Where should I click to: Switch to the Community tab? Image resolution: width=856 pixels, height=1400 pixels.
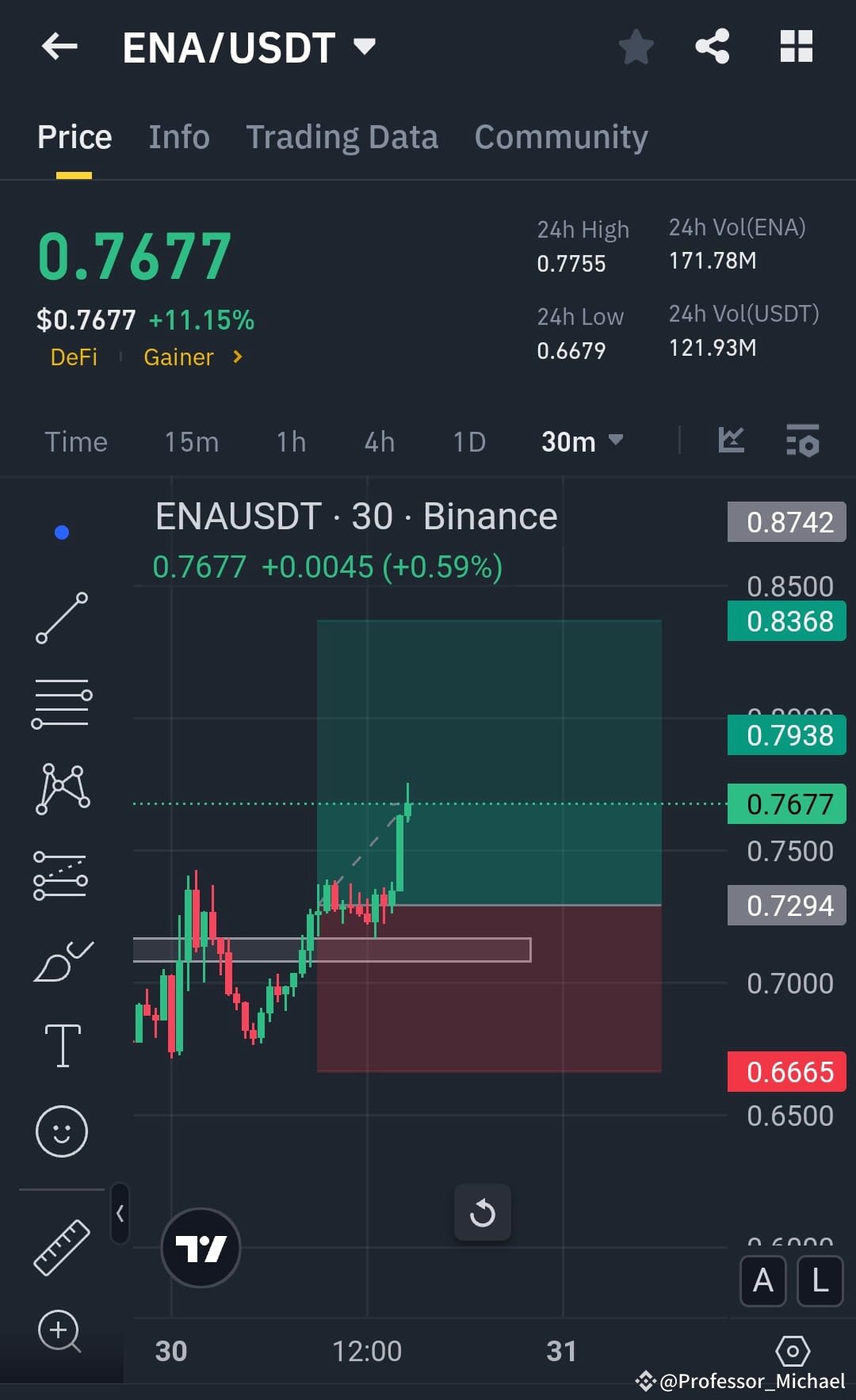tap(560, 136)
